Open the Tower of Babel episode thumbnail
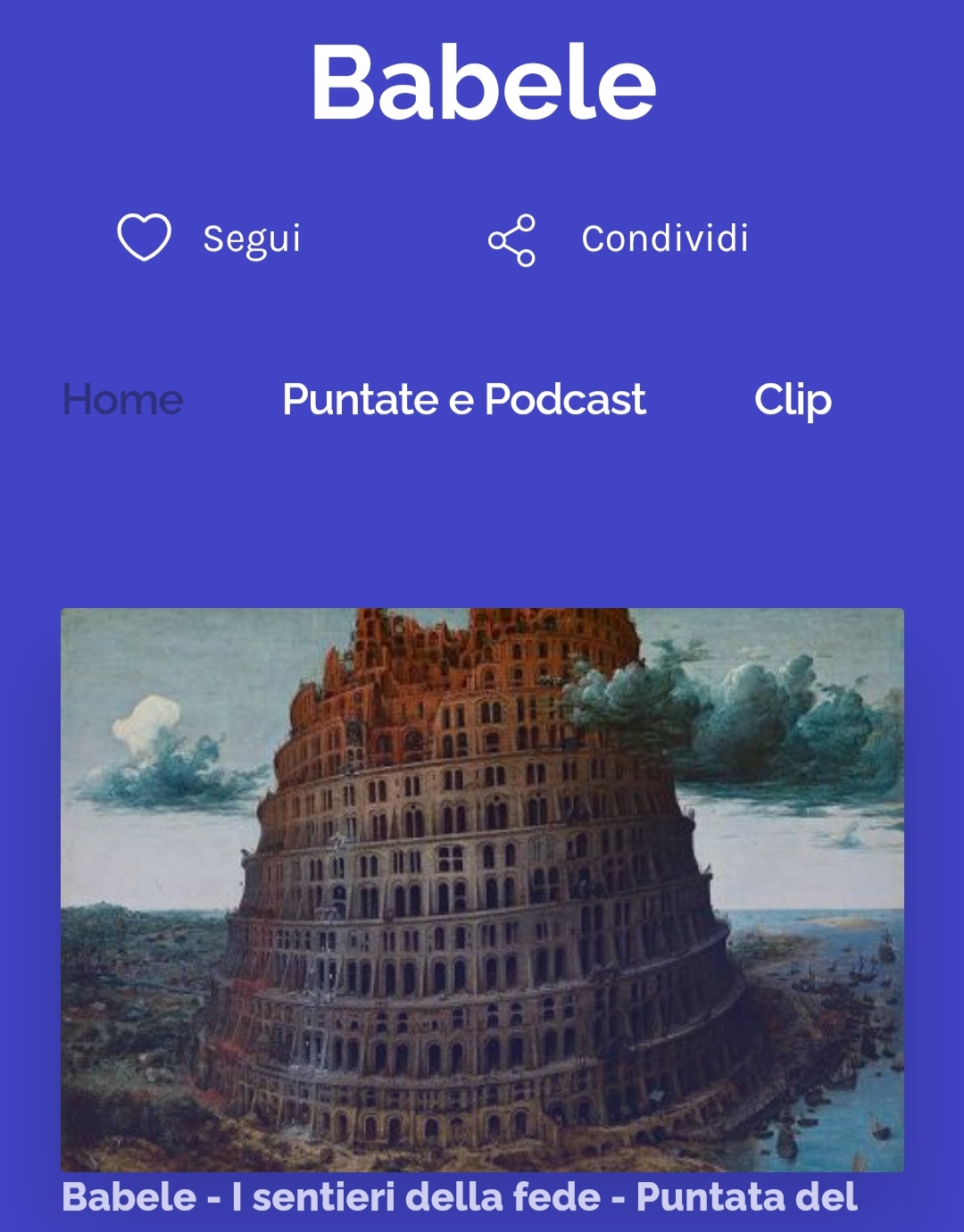This screenshot has width=964, height=1232. click(x=482, y=889)
